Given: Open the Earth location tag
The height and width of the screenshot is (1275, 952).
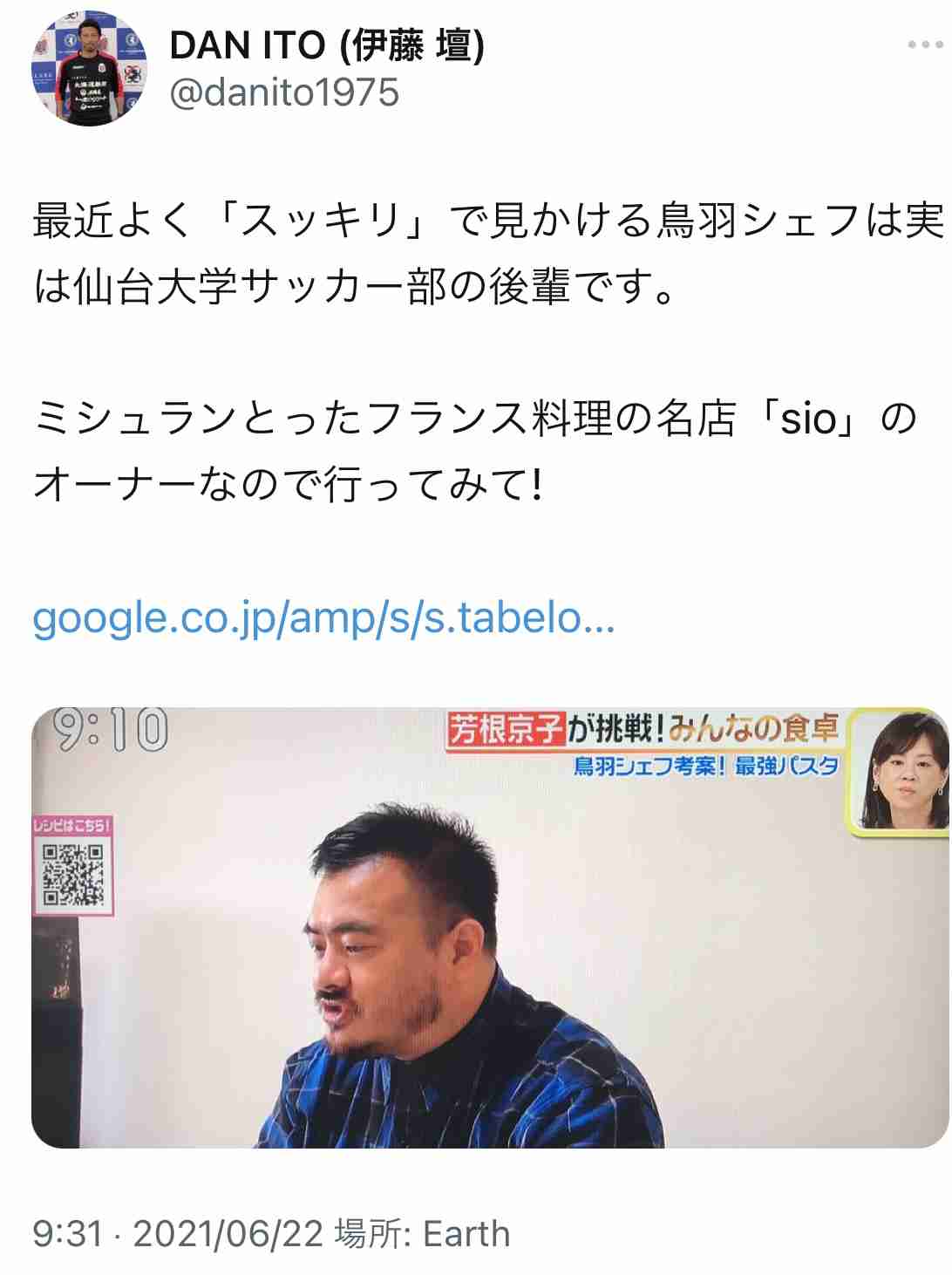Looking at the screenshot, I should click(466, 1234).
